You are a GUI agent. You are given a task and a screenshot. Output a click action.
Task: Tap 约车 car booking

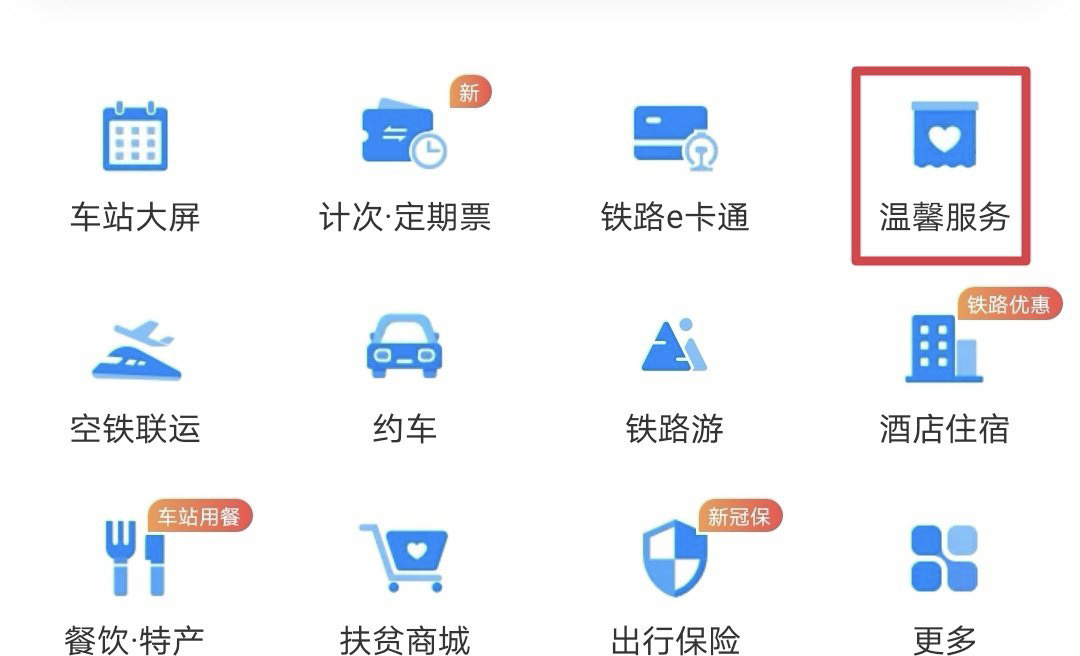click(x=405, y=380)
